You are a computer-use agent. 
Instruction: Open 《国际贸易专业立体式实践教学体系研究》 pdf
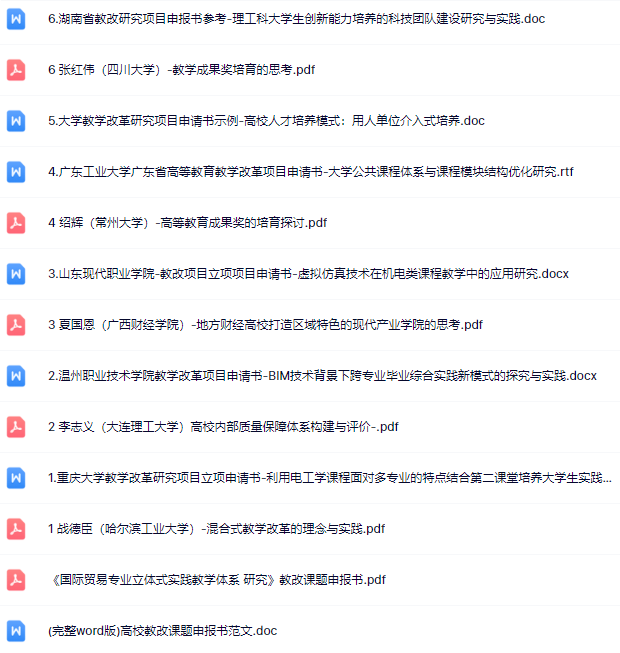217,580
